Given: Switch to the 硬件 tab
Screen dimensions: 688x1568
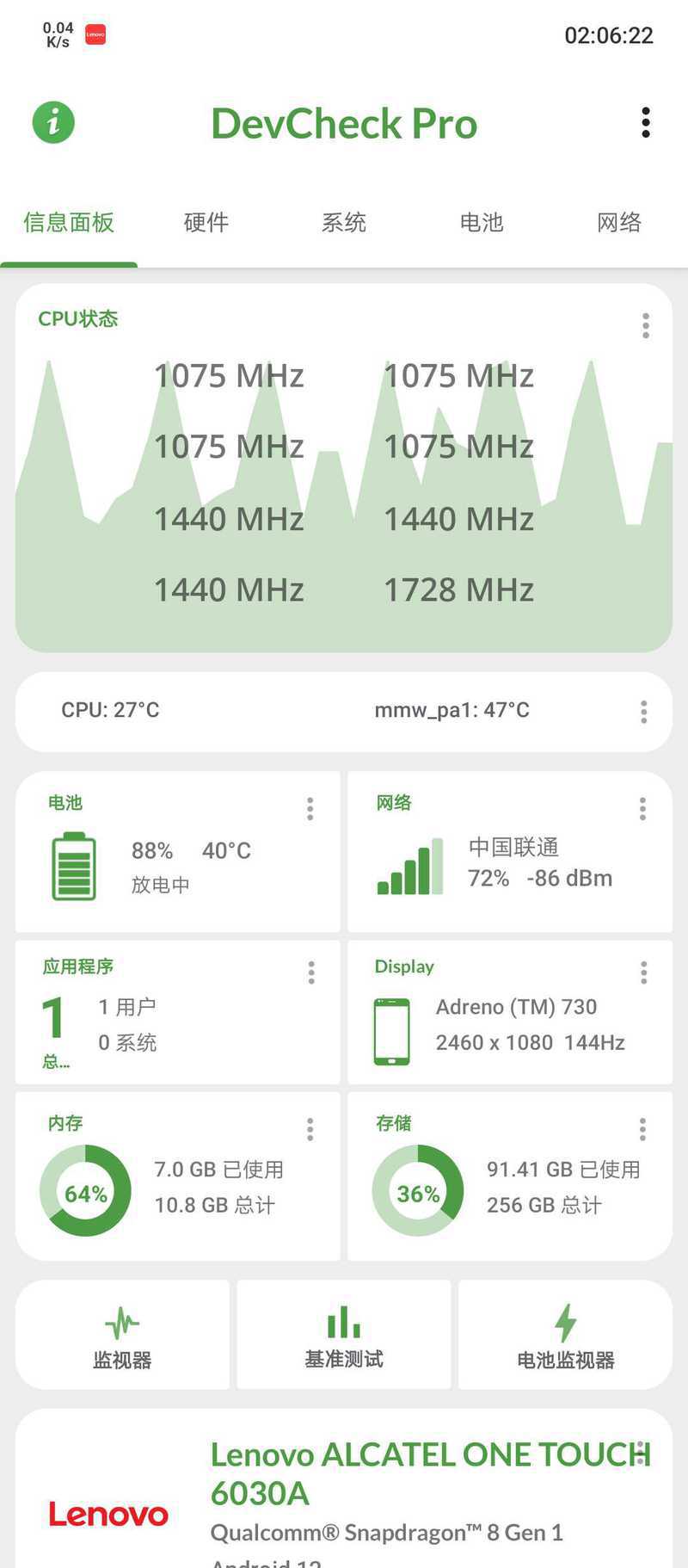Looking at the screenshot, I should (x=206, y=222).
